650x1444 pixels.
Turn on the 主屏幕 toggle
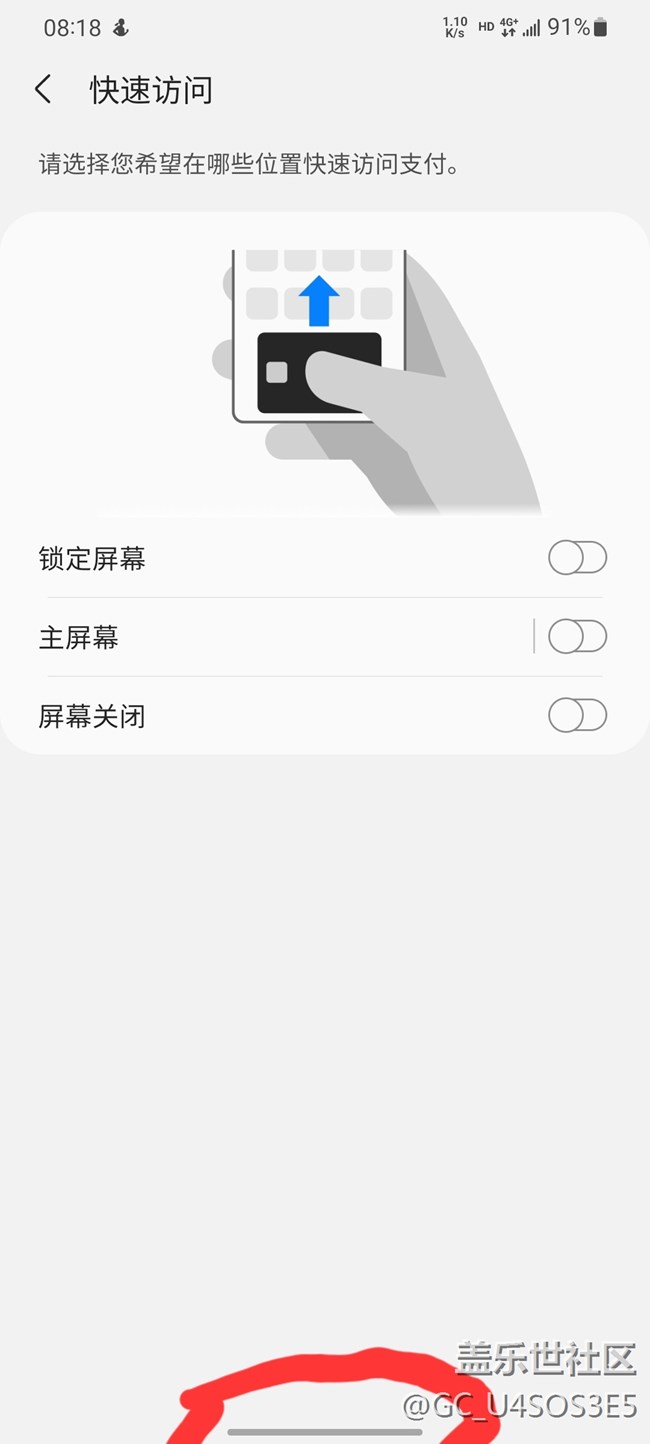(x=577, y=637)
